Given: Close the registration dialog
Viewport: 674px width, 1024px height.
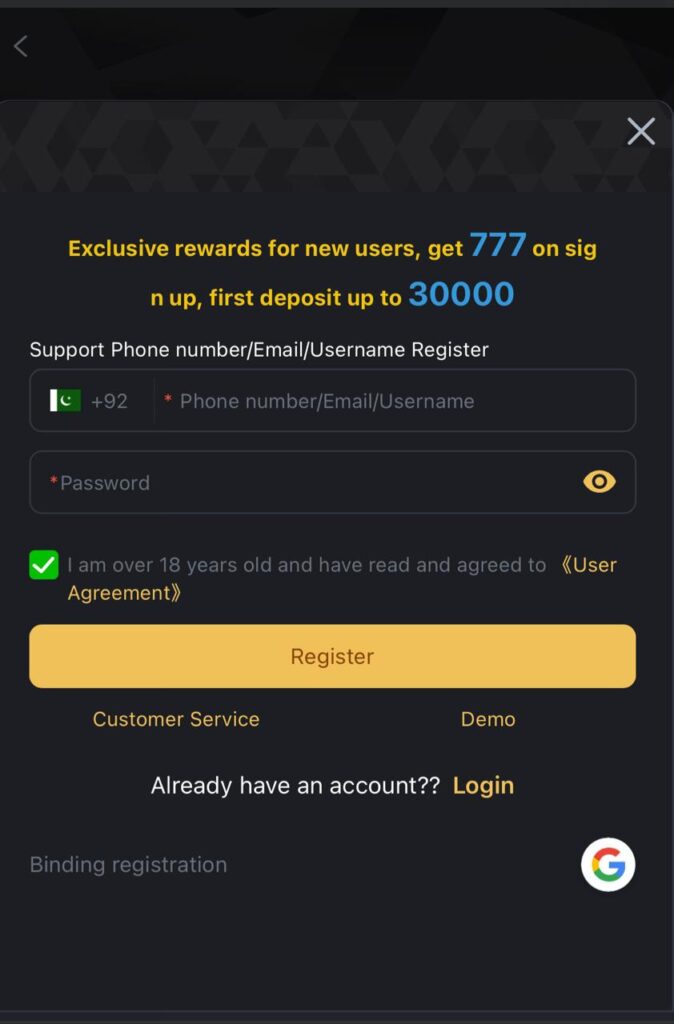Looking at the screenshot, I should point(640,131).
